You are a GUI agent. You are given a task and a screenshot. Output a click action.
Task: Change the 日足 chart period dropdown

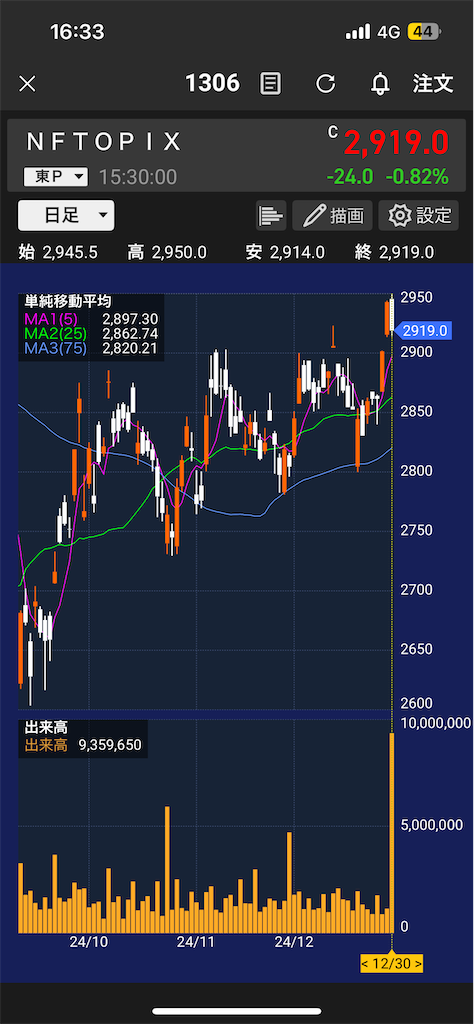point(66,216)
